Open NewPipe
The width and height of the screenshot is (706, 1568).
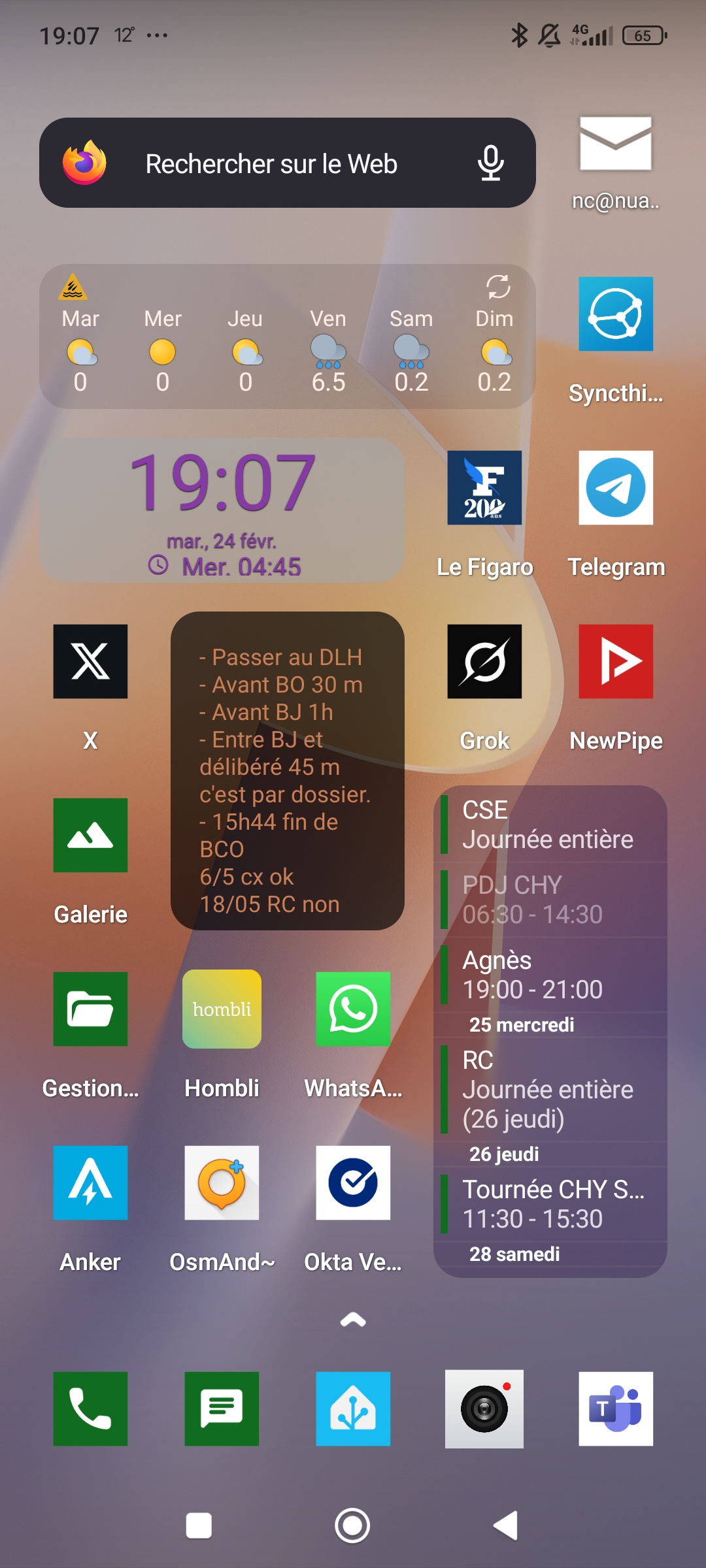[615, 661]
